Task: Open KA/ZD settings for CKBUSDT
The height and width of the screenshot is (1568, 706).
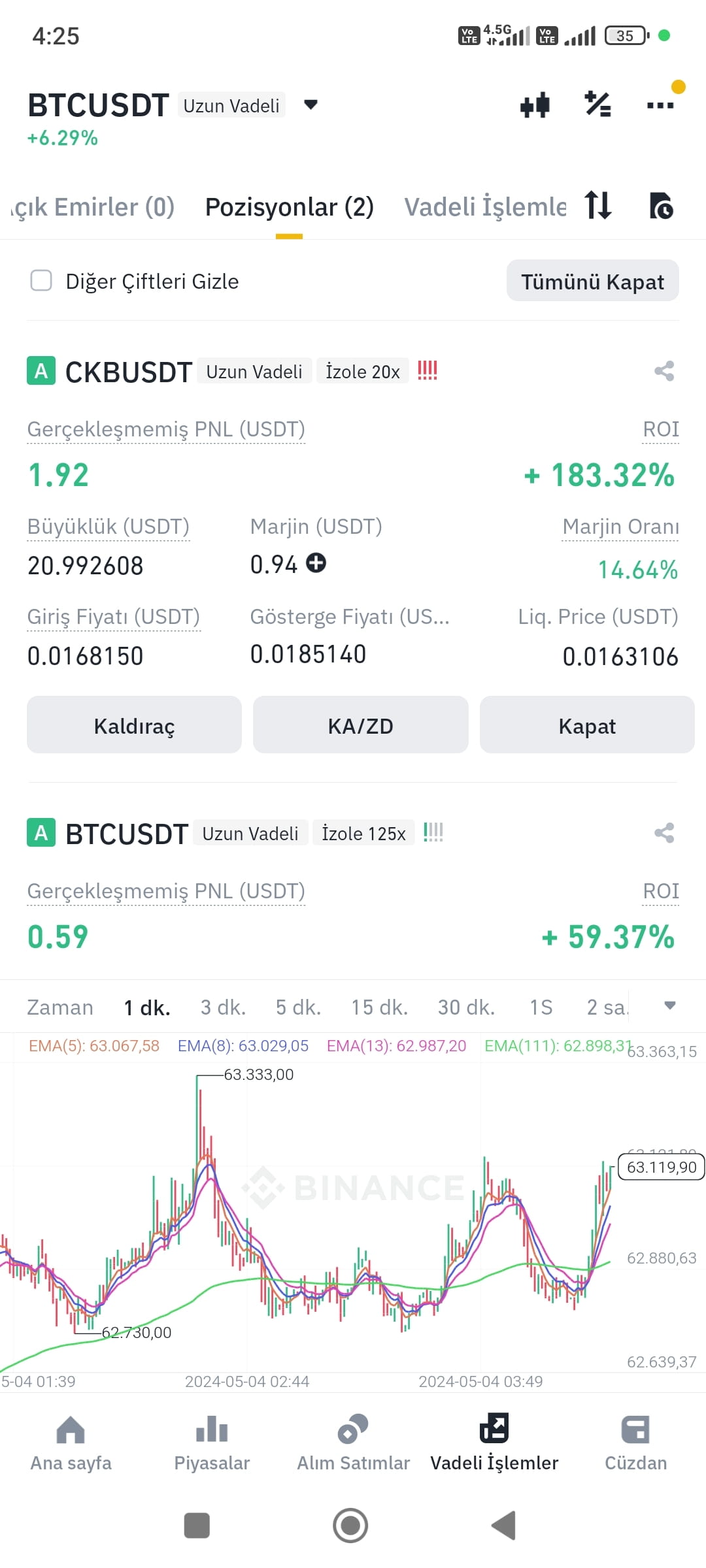Action: tap(360, 725)
